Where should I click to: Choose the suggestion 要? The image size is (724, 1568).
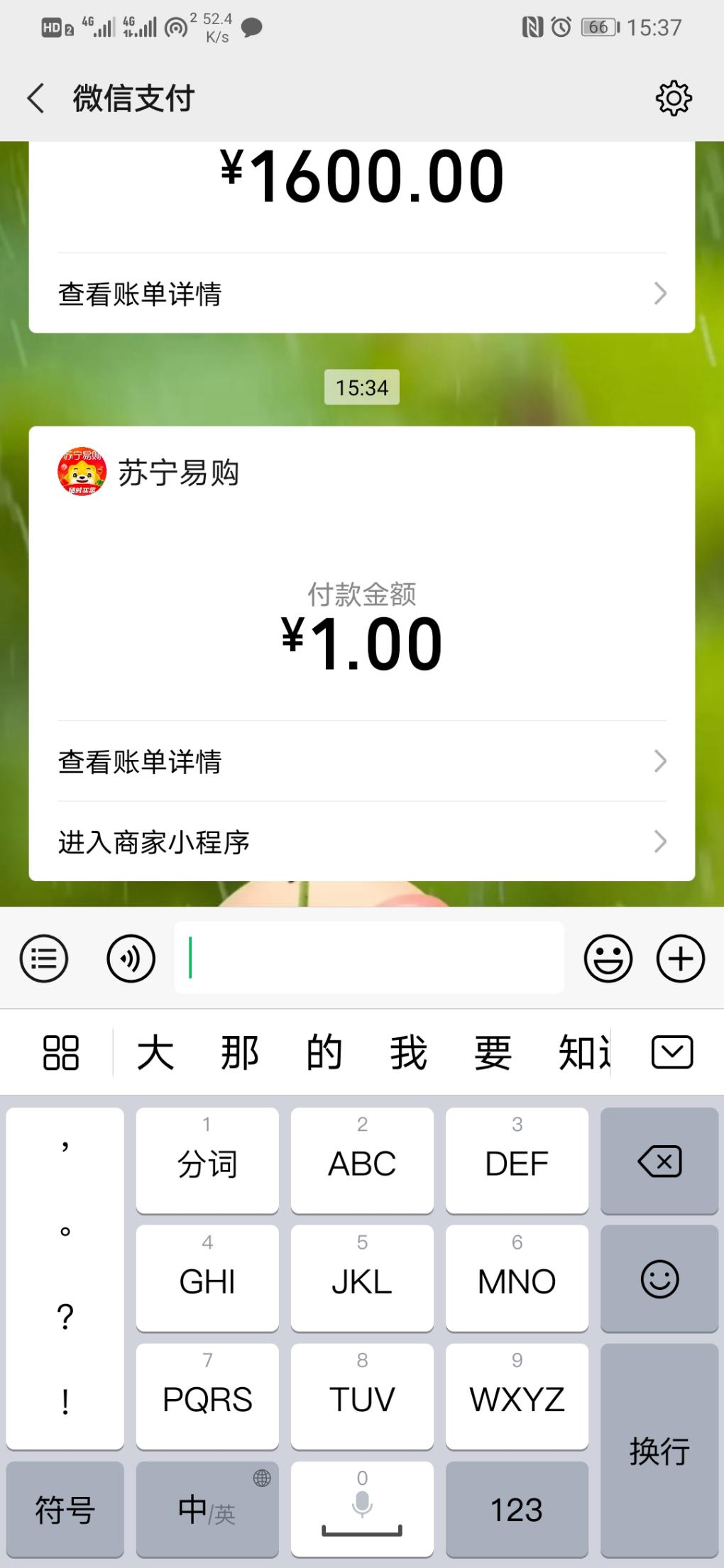click(493, 1052)
